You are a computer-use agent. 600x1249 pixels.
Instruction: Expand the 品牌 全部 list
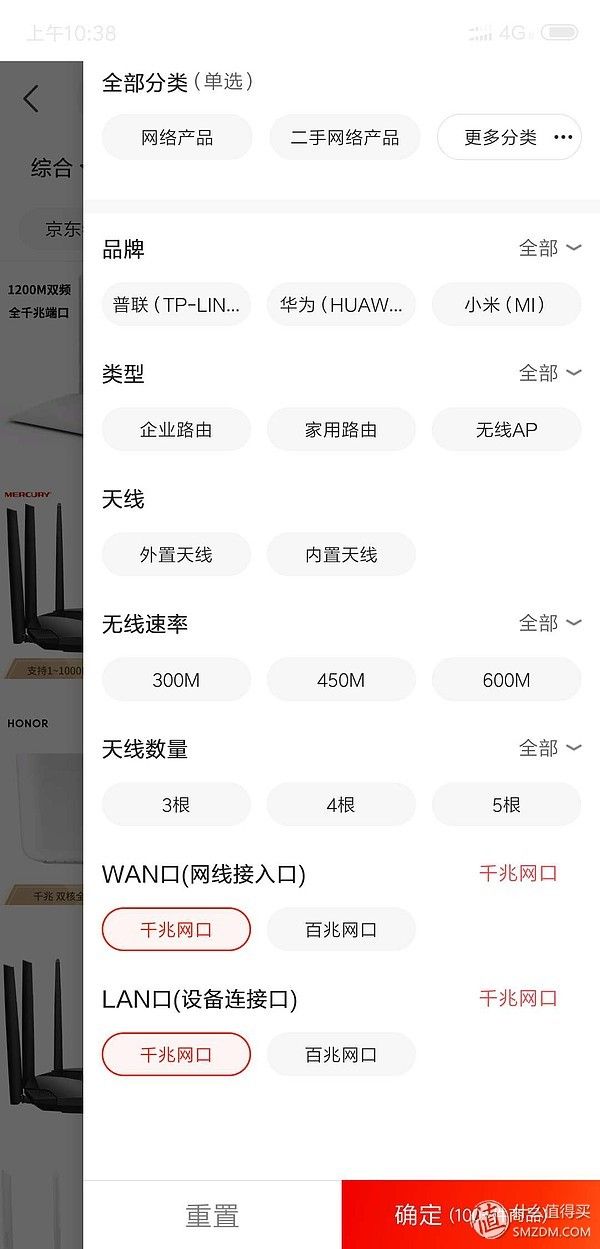tap(549, 248)
